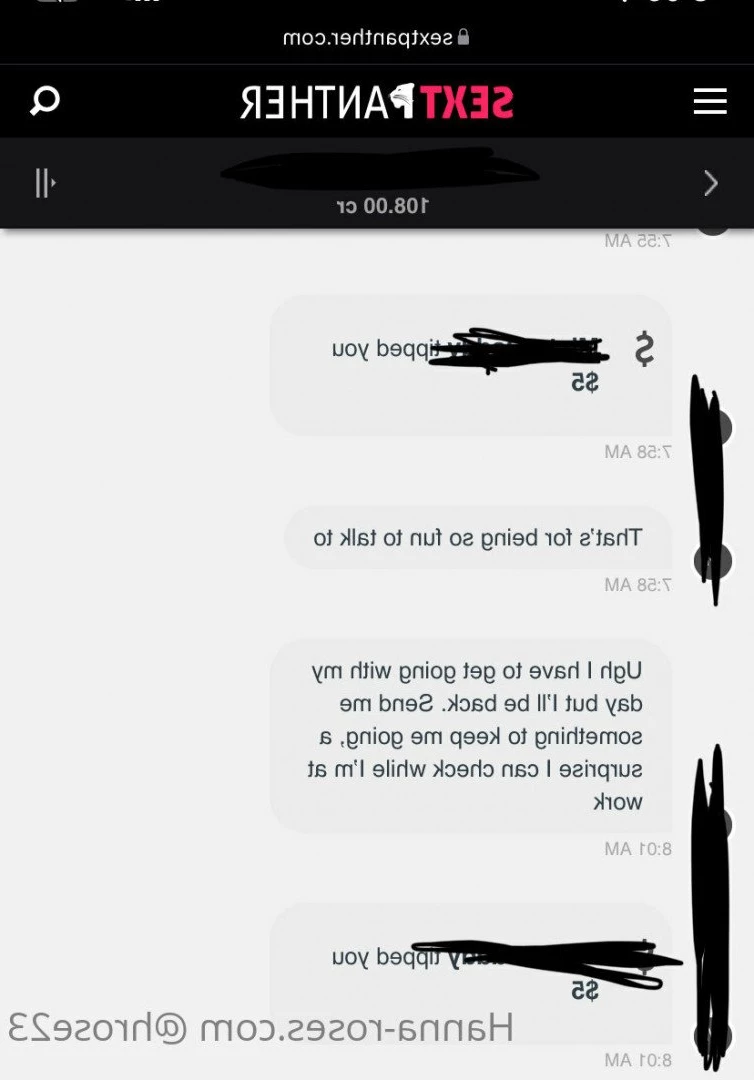Open the hamburger menu

(709, 101)
